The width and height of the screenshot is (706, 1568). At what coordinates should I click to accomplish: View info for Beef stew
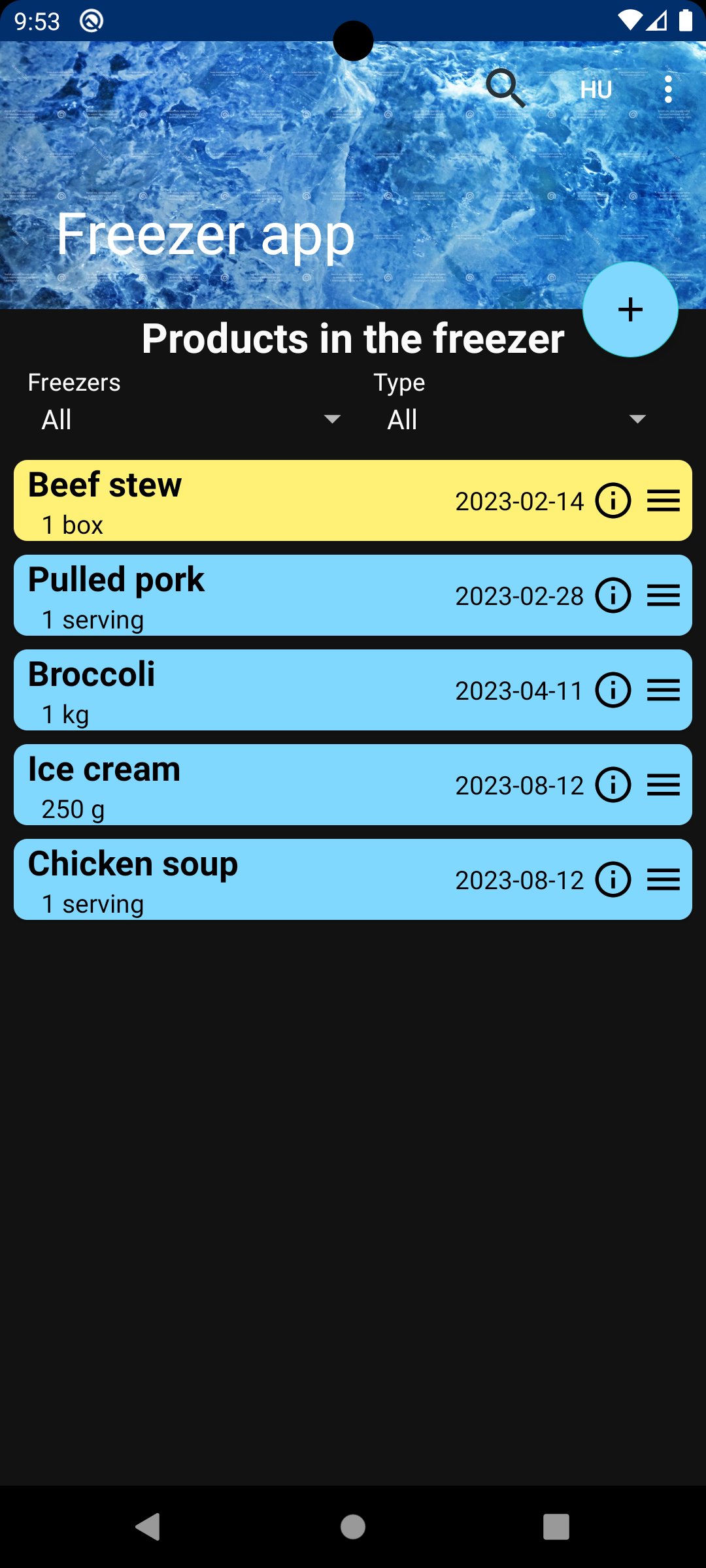(613, 500)
